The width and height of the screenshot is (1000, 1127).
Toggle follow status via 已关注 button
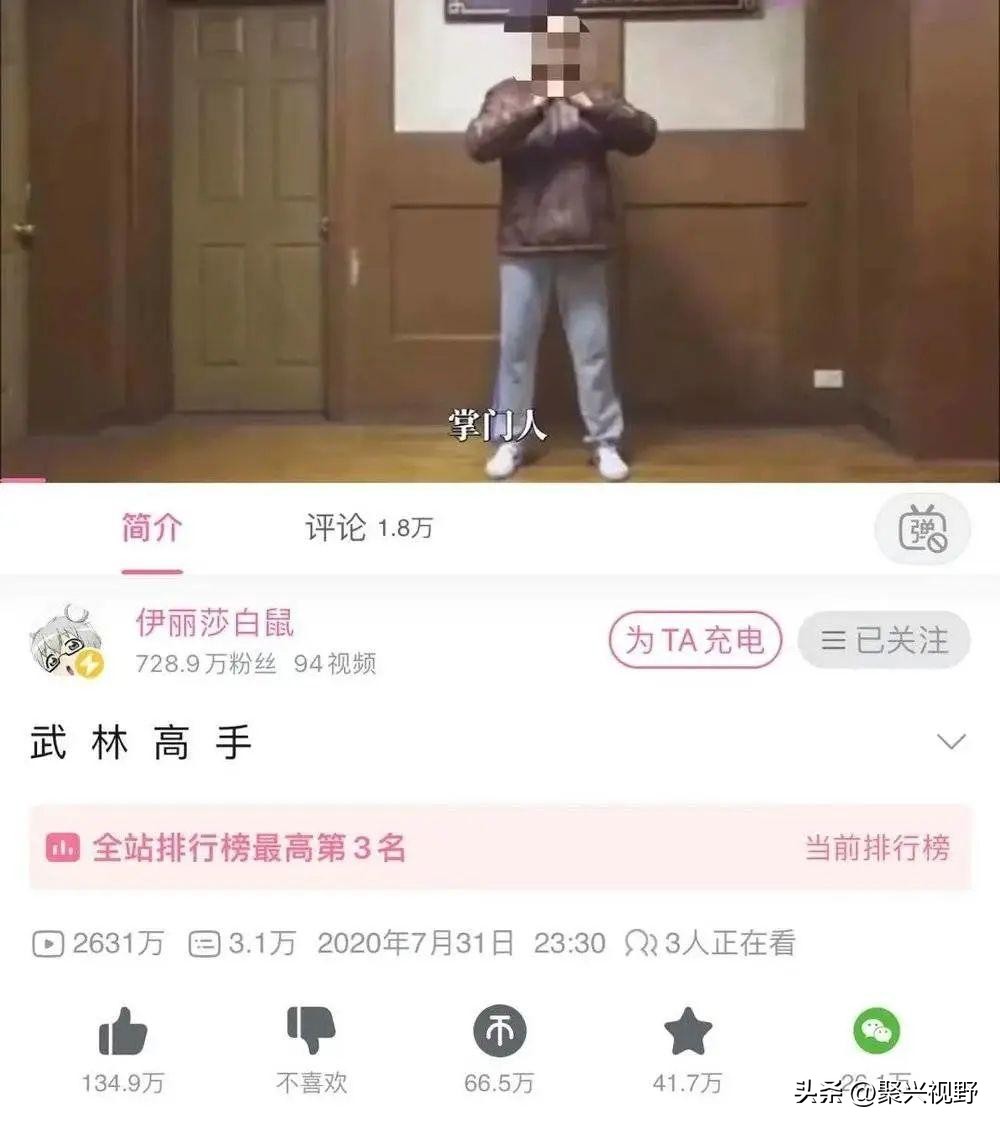pos(884,641)
